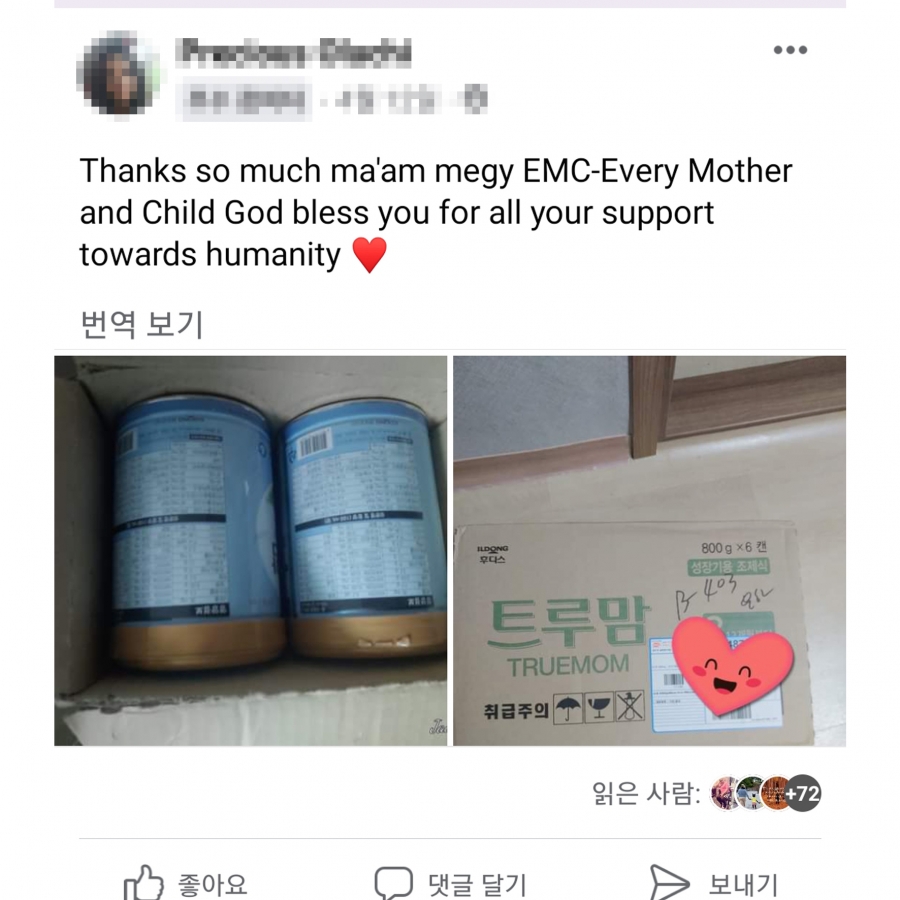Open the post's three-dot overflow menu

790,50
